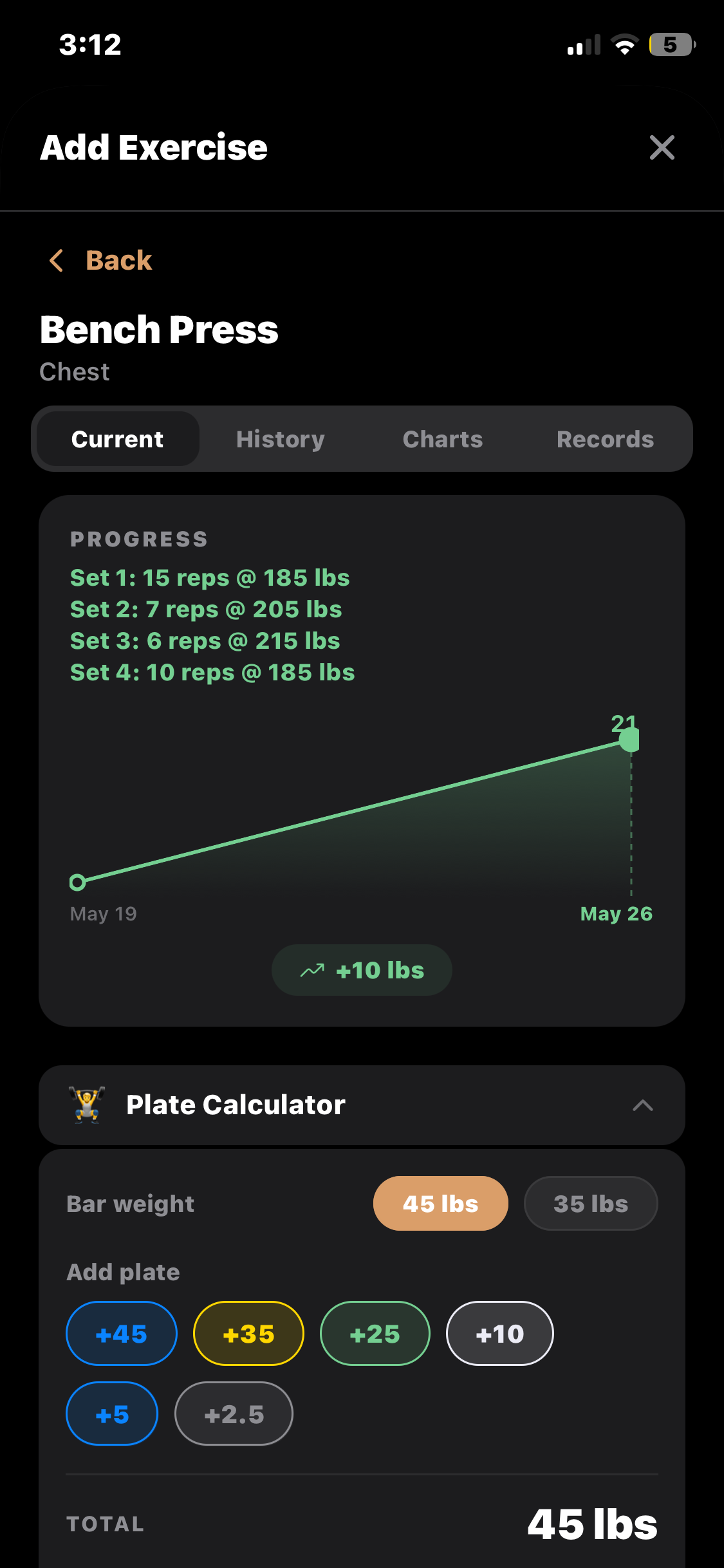Add a 45 lb plate
The height and width of the screenshot is (1568, 724).
(122, 1334)
